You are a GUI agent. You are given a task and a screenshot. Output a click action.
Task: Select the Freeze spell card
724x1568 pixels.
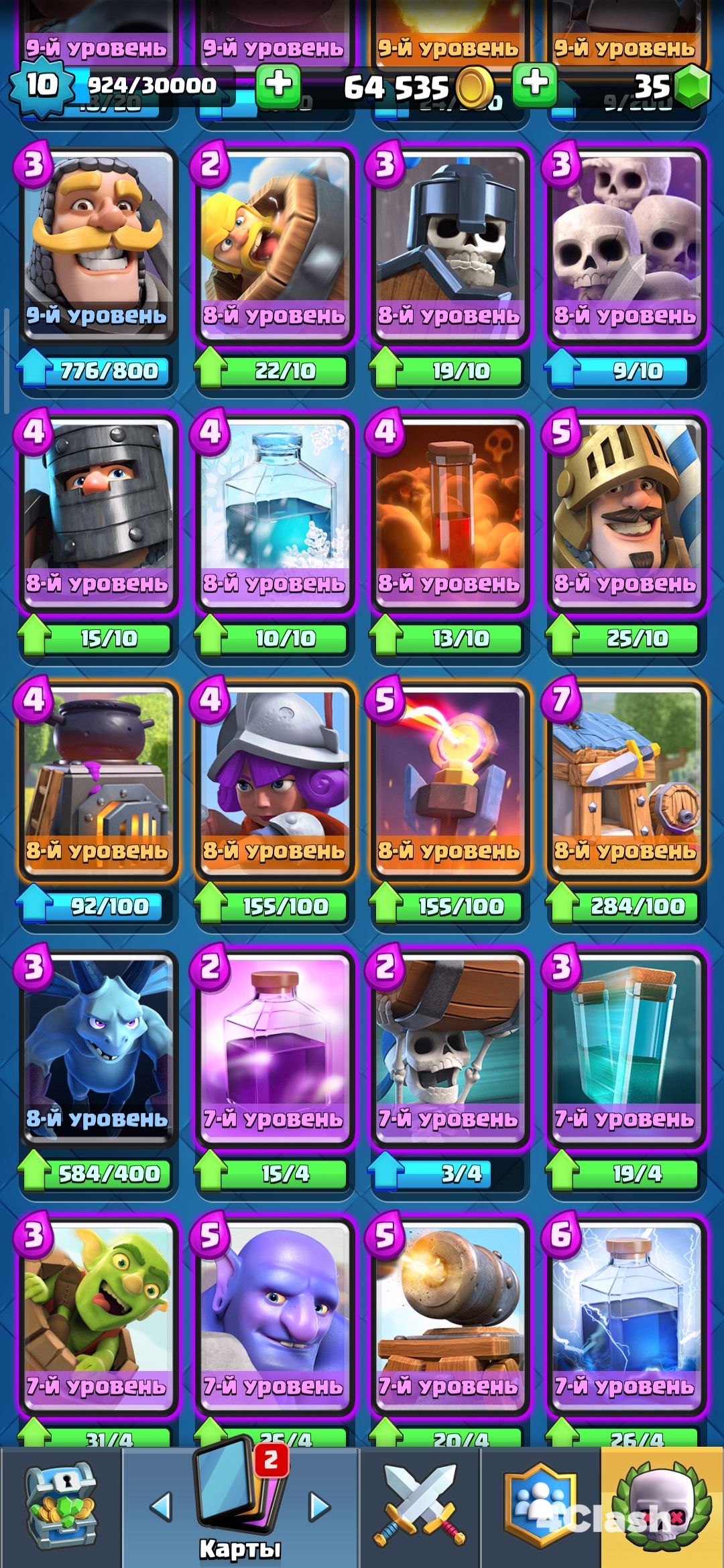click(275, 513)
